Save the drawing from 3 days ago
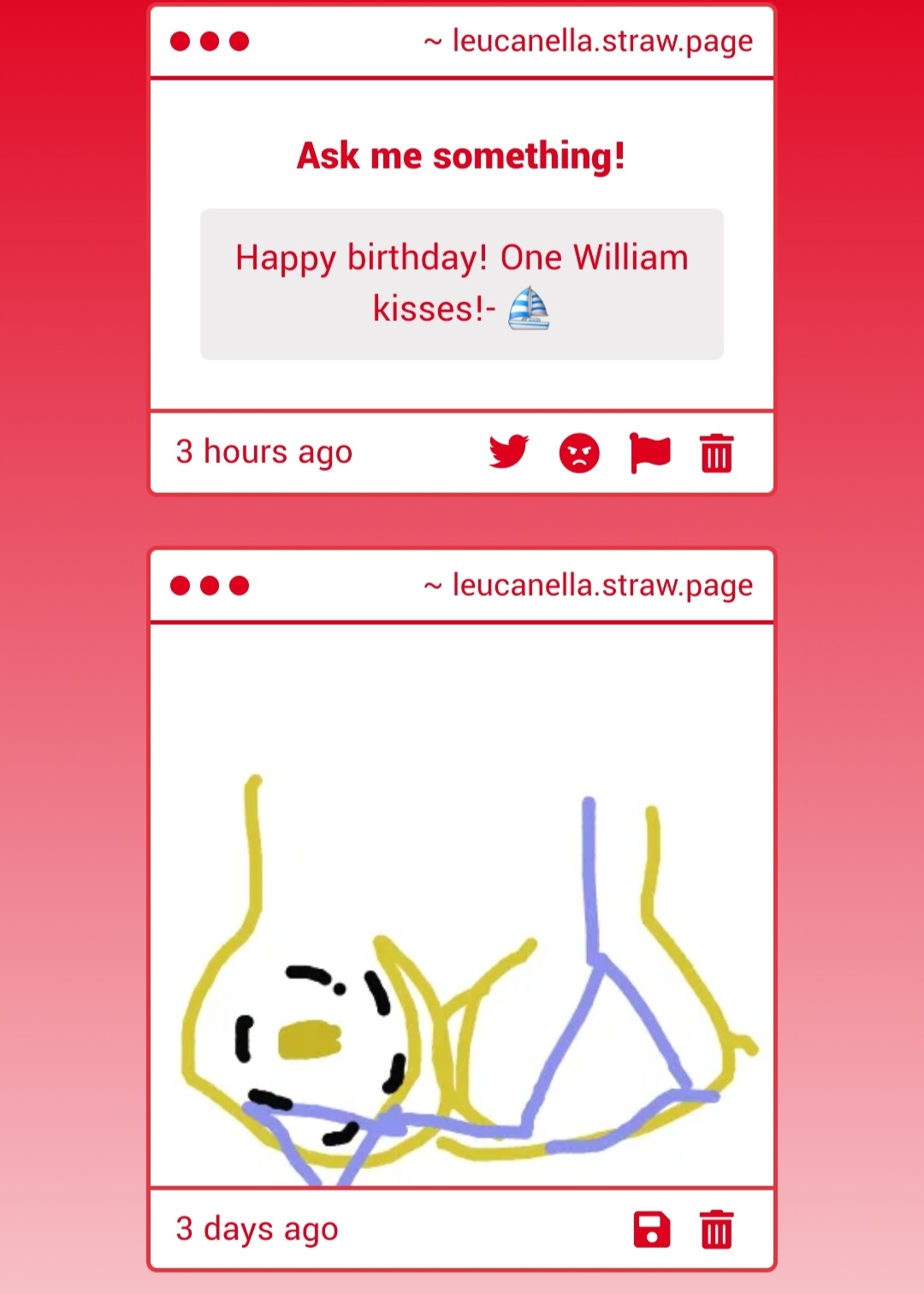 pos(651,1230)
